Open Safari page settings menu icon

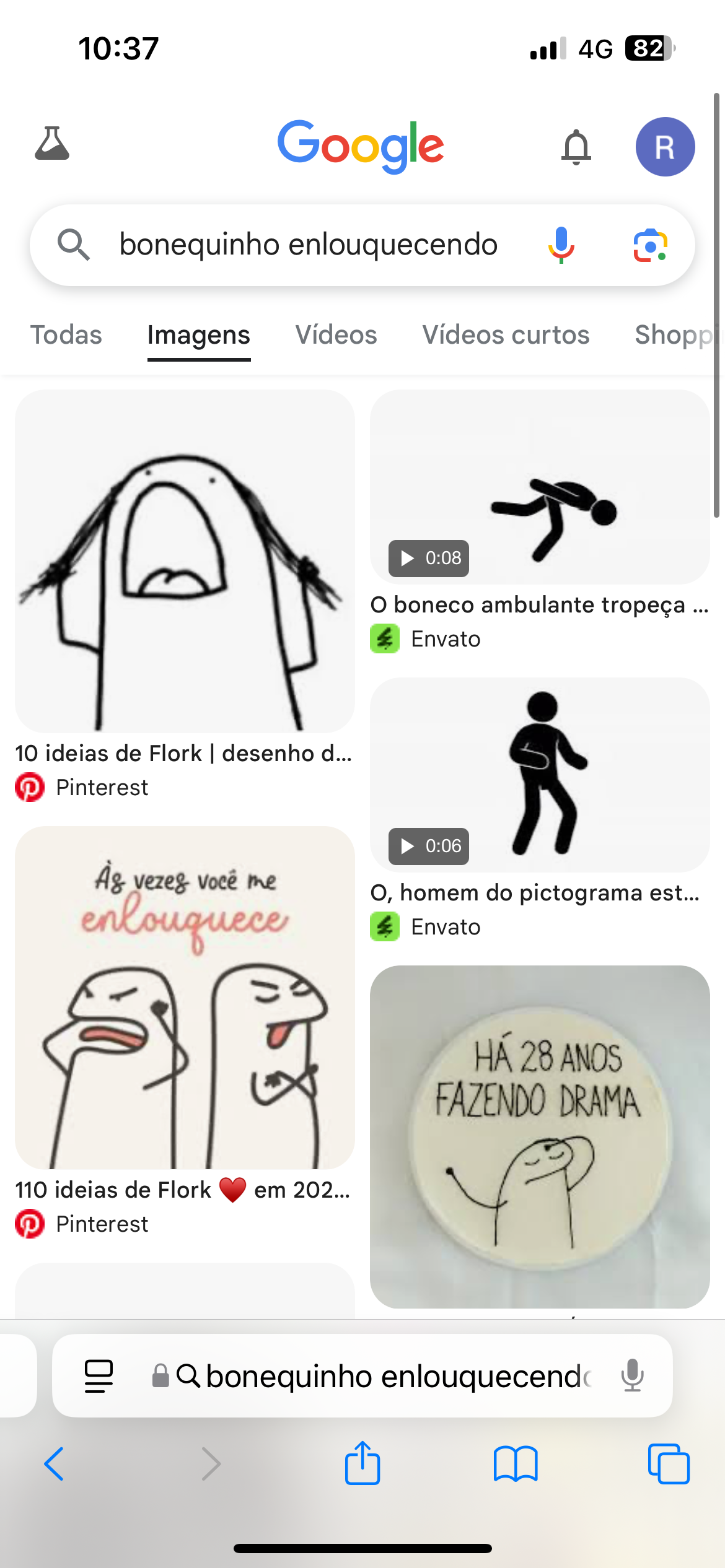click(x=99, y=1376)
